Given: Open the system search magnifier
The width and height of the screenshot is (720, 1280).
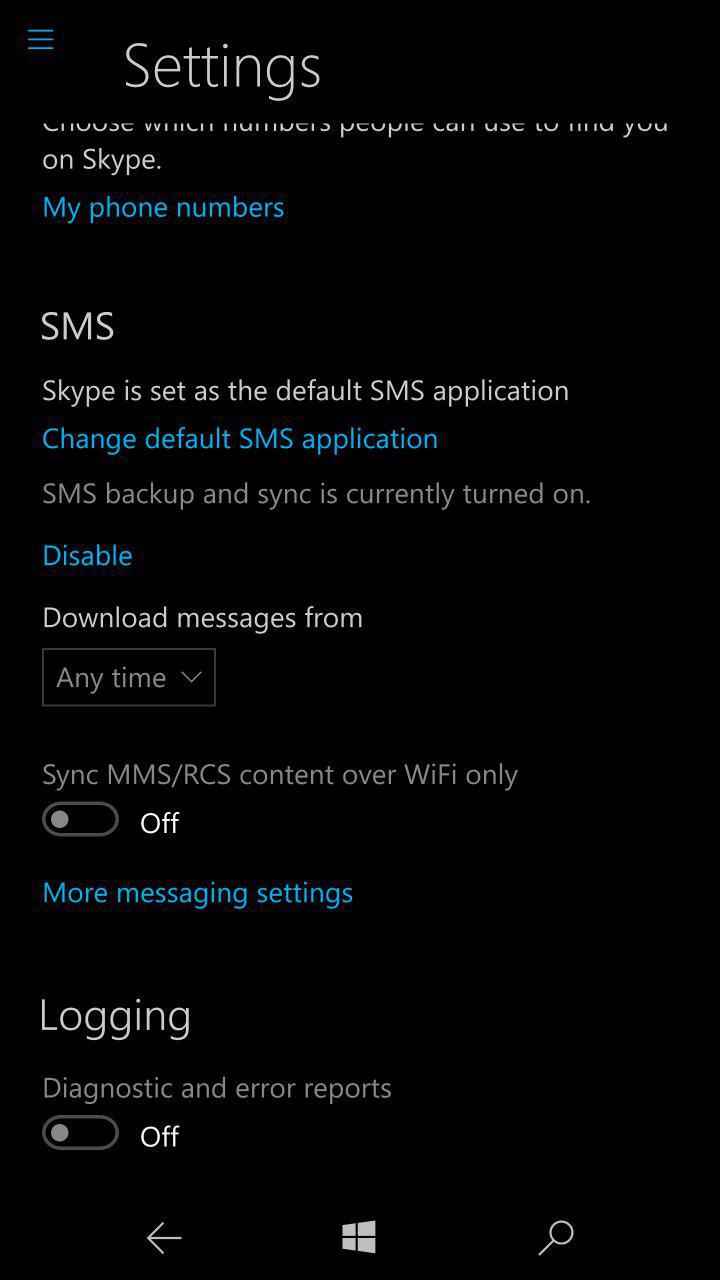Looking at the screenshot, I should pyautogui.click(x=555, y=1237).
